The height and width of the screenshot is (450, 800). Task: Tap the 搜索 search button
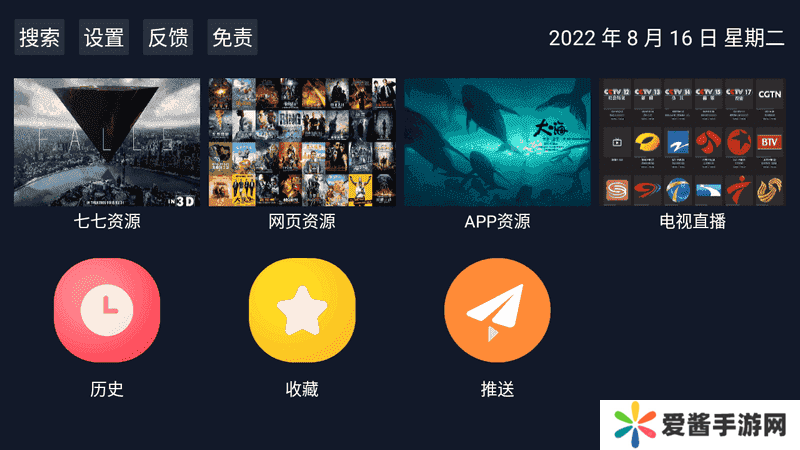[x=39, y=38]
